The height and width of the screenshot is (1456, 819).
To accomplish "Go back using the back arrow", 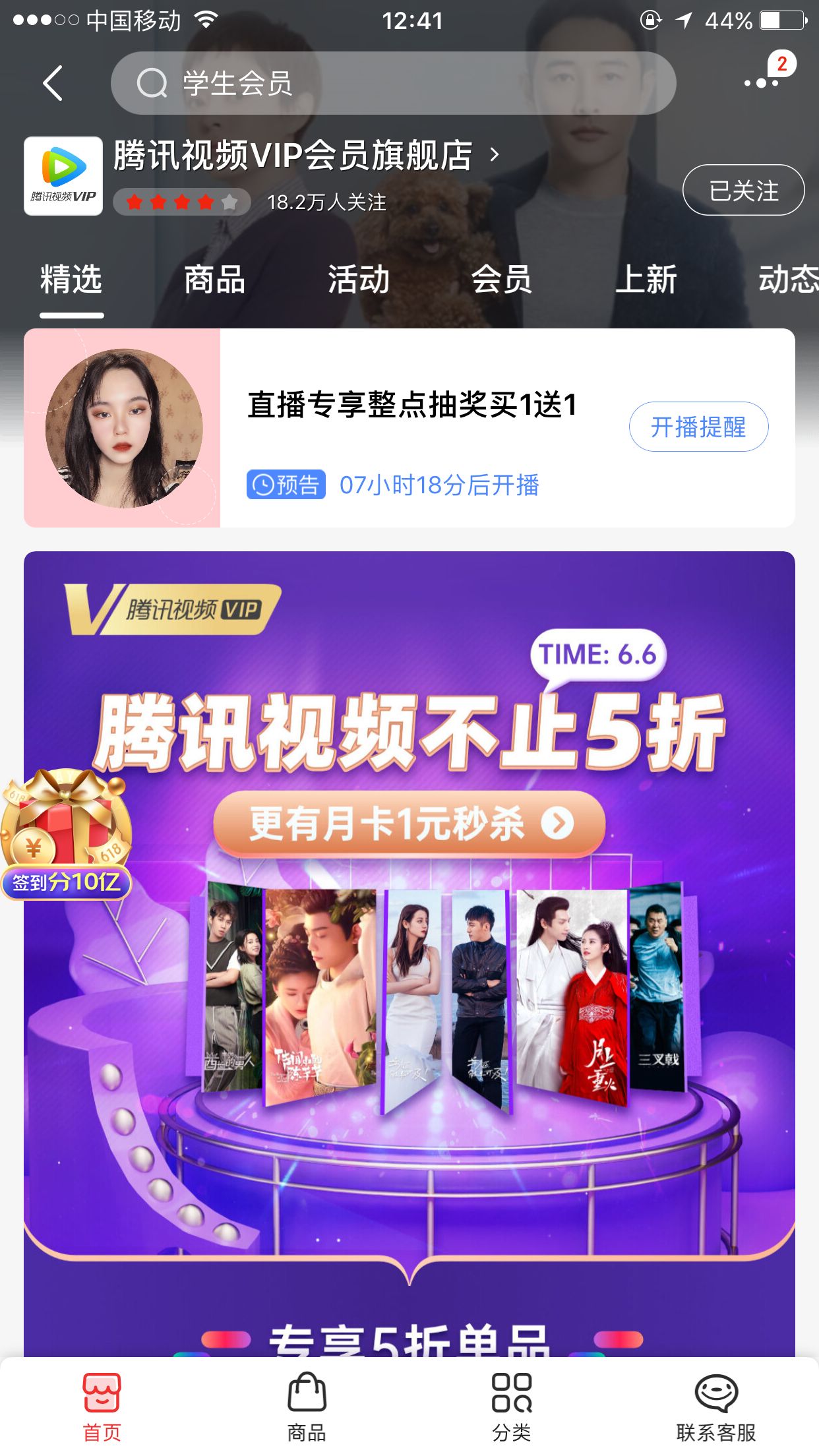I will pyautogui.click(x=53, y=83).
